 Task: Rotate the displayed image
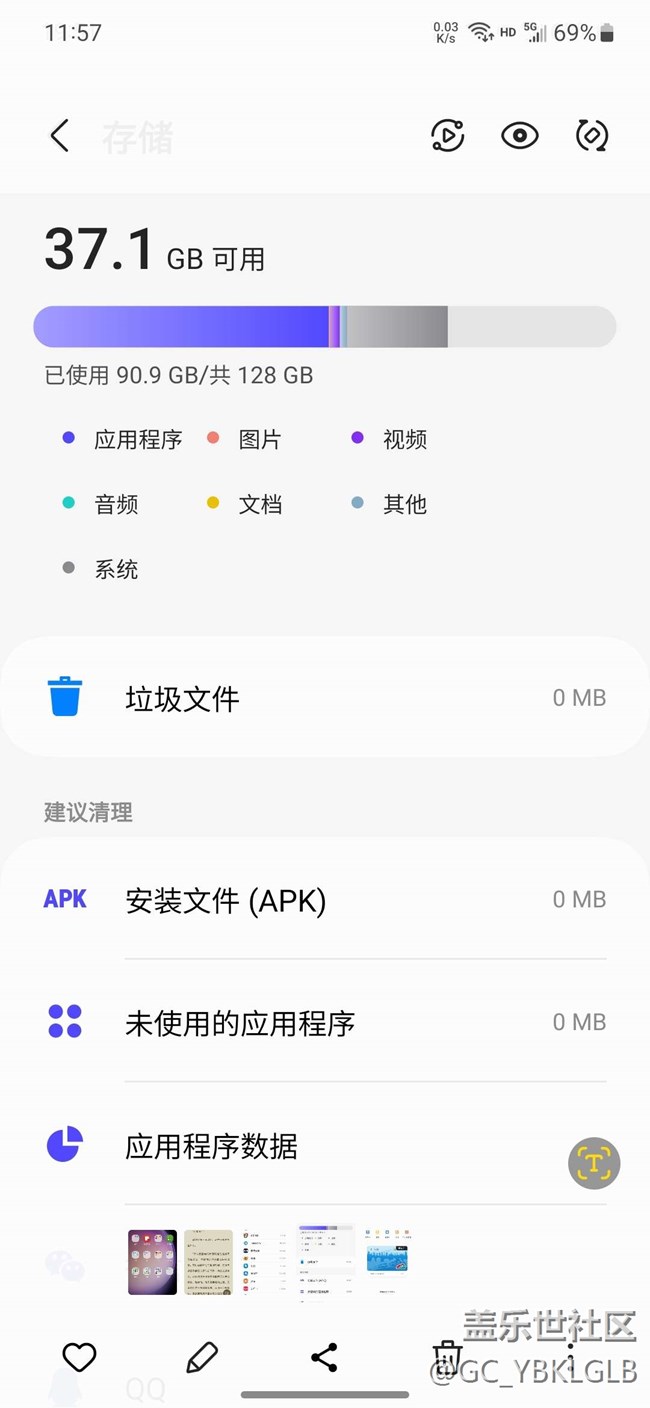[592, 136]
